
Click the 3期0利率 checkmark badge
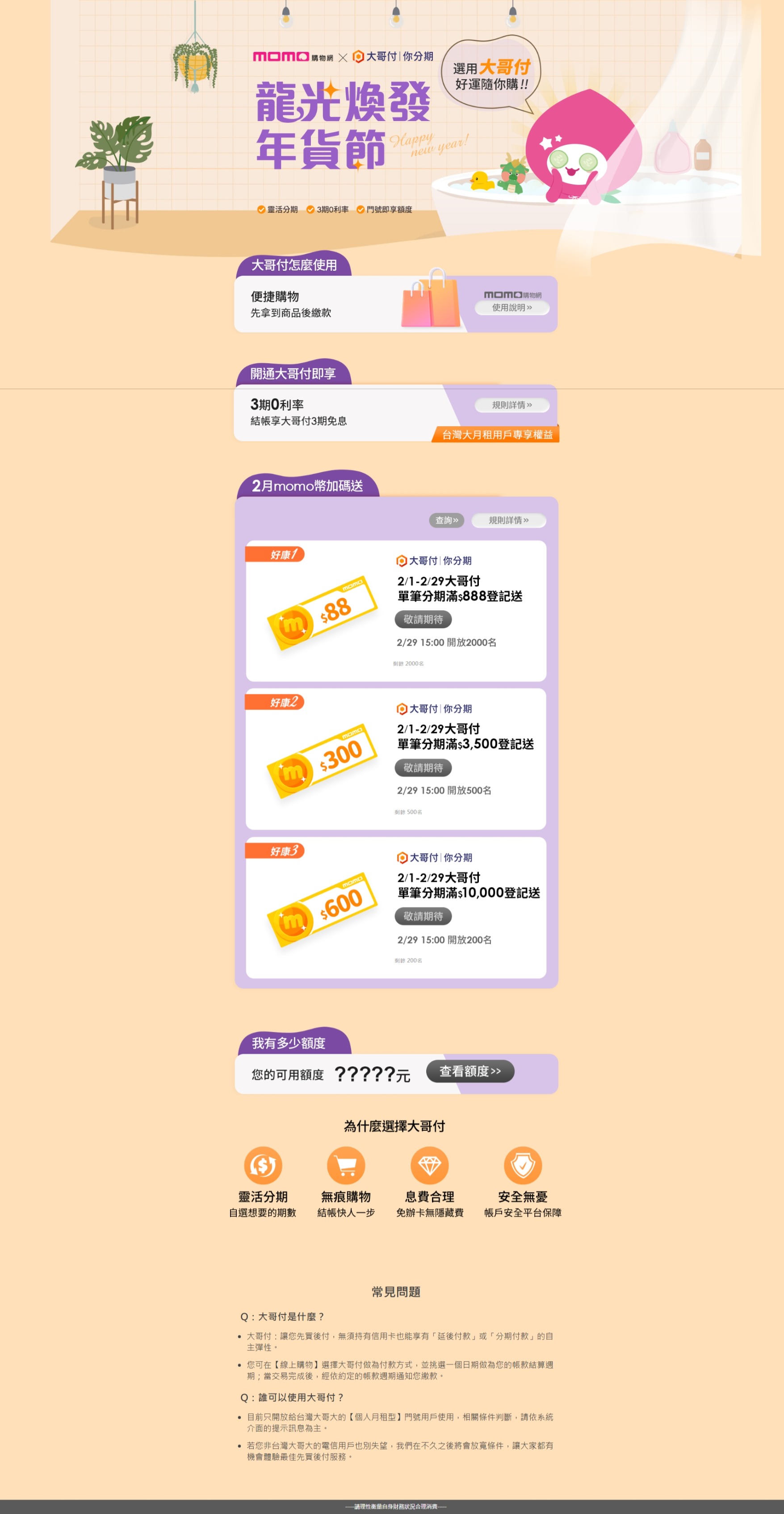[x=329, y=209]
